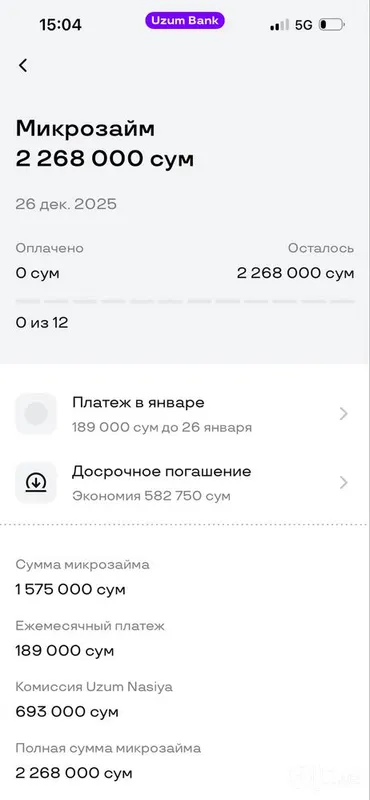Image resolution: width=370 pixels, height=800 pixels.
Task: Tap the Uzum Bank pill at top
Action: (x=185, y=21)
